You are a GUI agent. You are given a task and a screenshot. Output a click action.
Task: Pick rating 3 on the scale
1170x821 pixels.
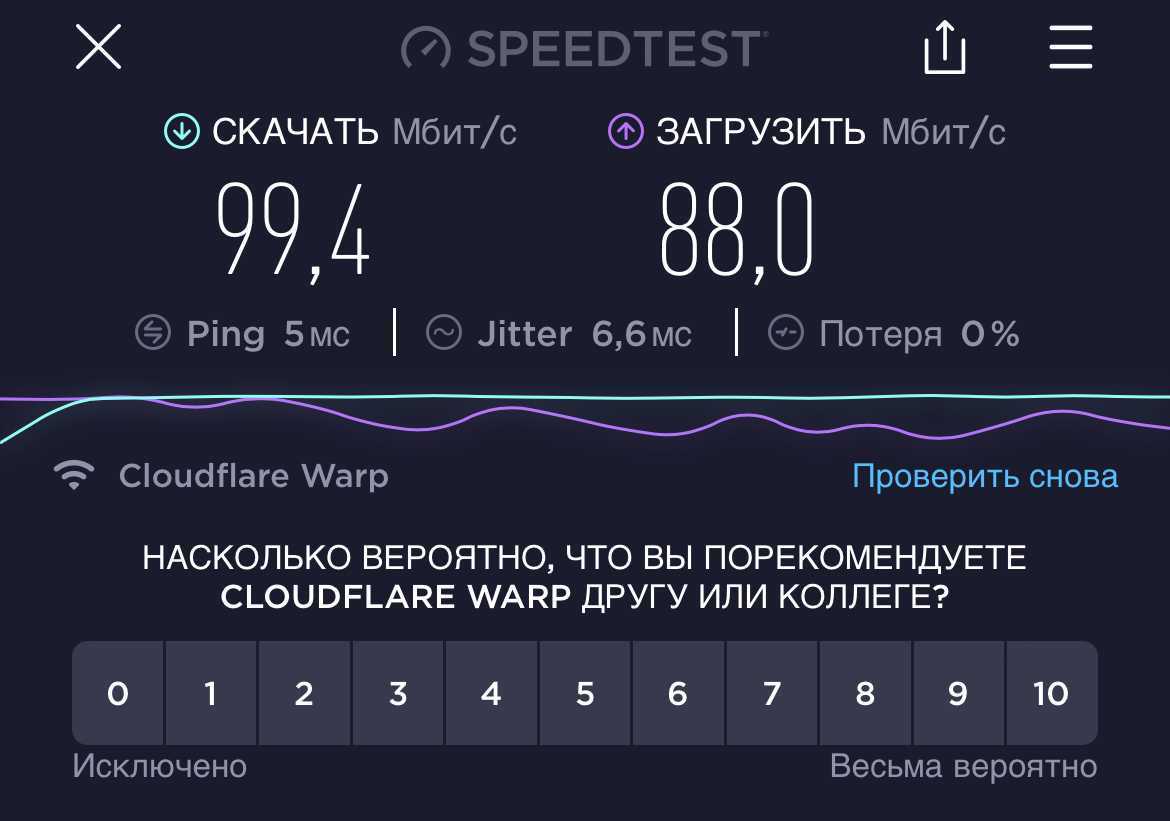coord(398,693)
